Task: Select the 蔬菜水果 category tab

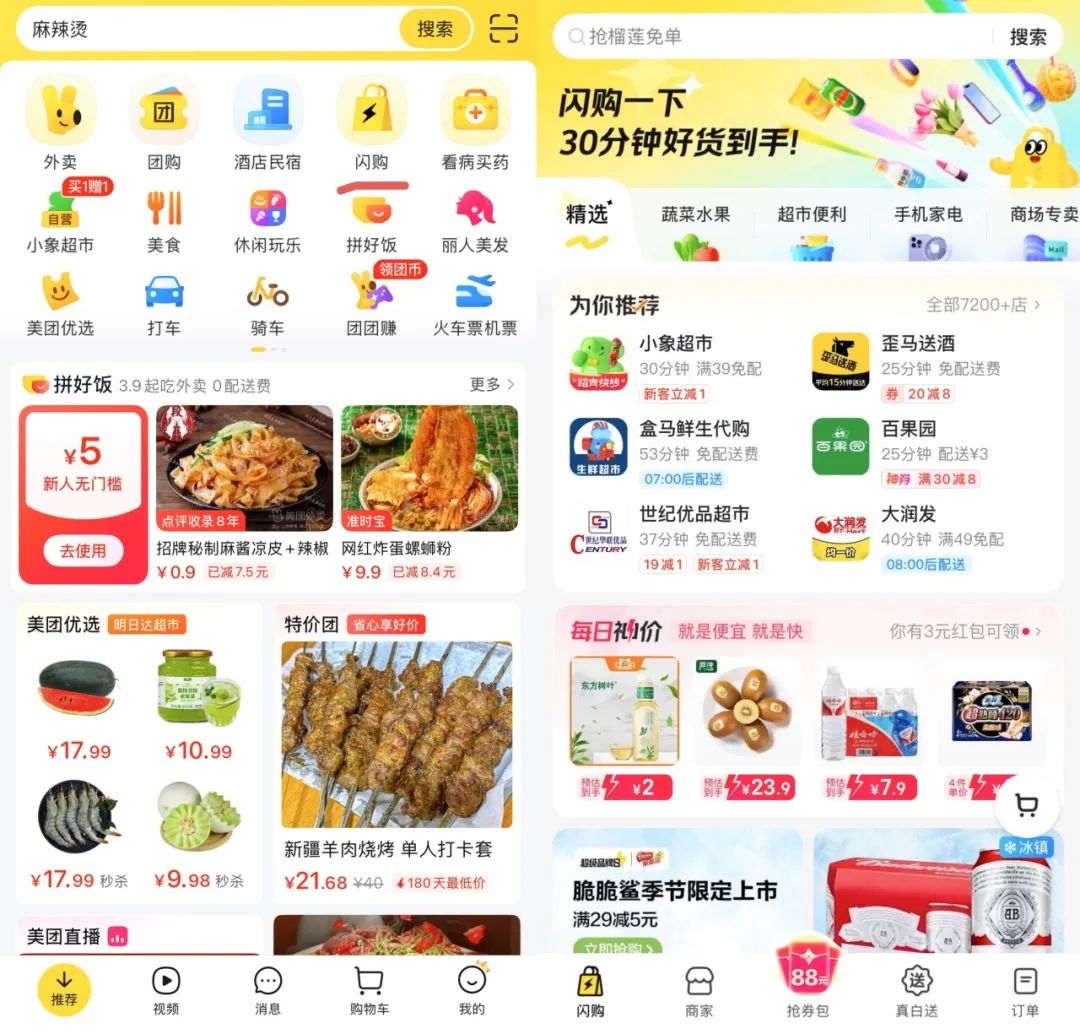Action: [696, 228]
